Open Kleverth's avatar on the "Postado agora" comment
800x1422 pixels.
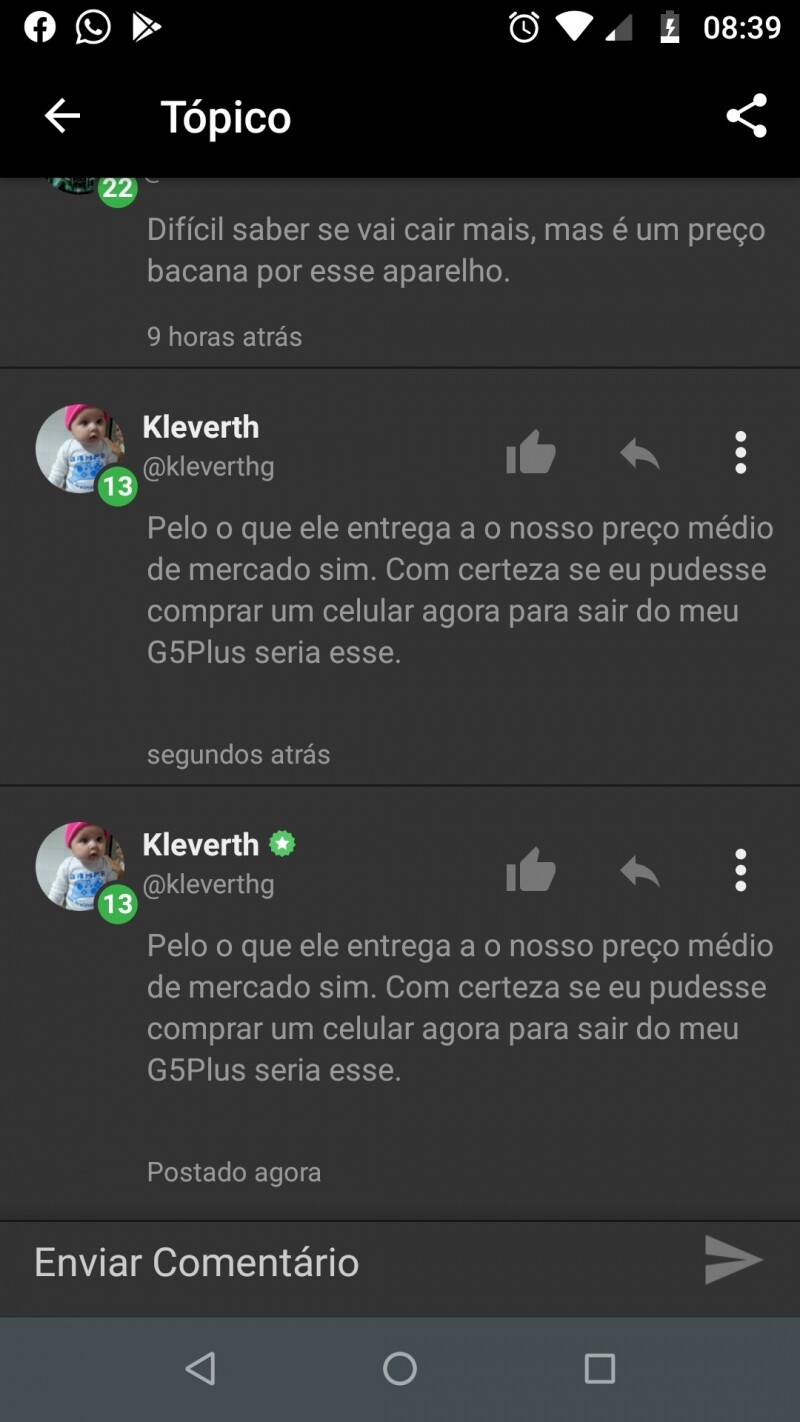80,867
